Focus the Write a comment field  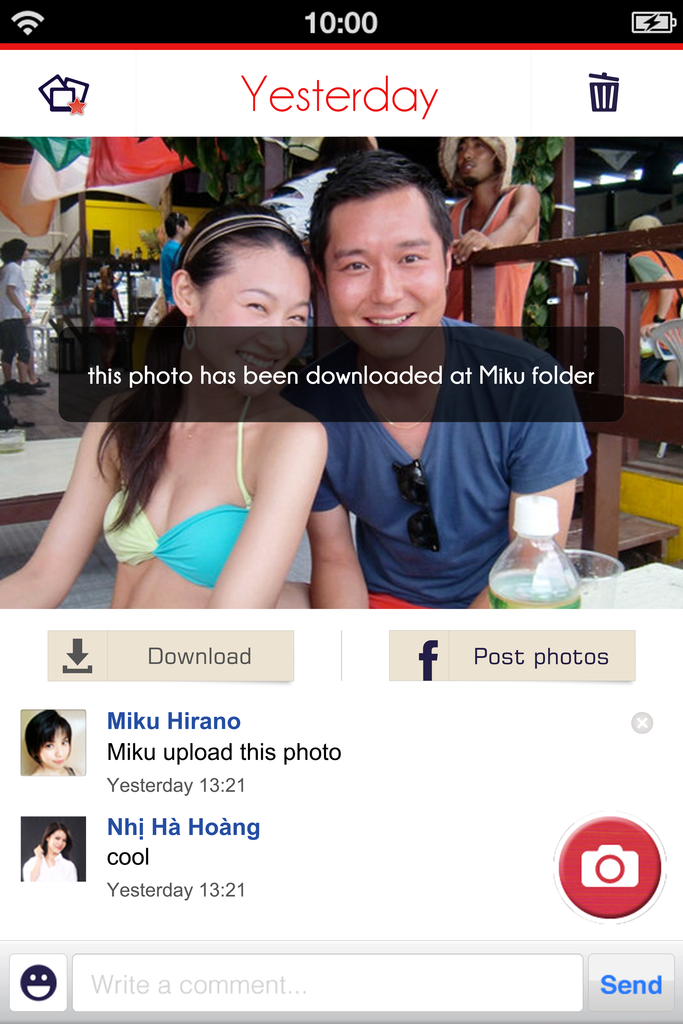(328, 983)
